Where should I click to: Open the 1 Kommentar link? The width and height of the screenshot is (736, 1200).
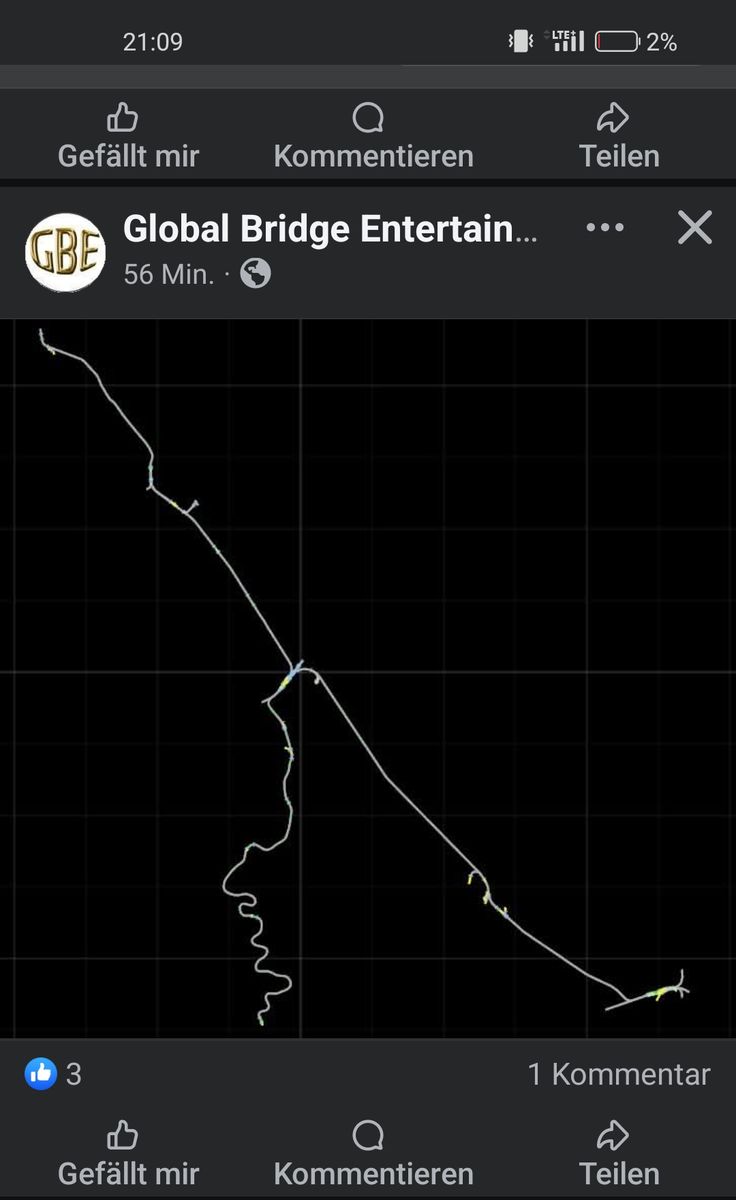618,1074
